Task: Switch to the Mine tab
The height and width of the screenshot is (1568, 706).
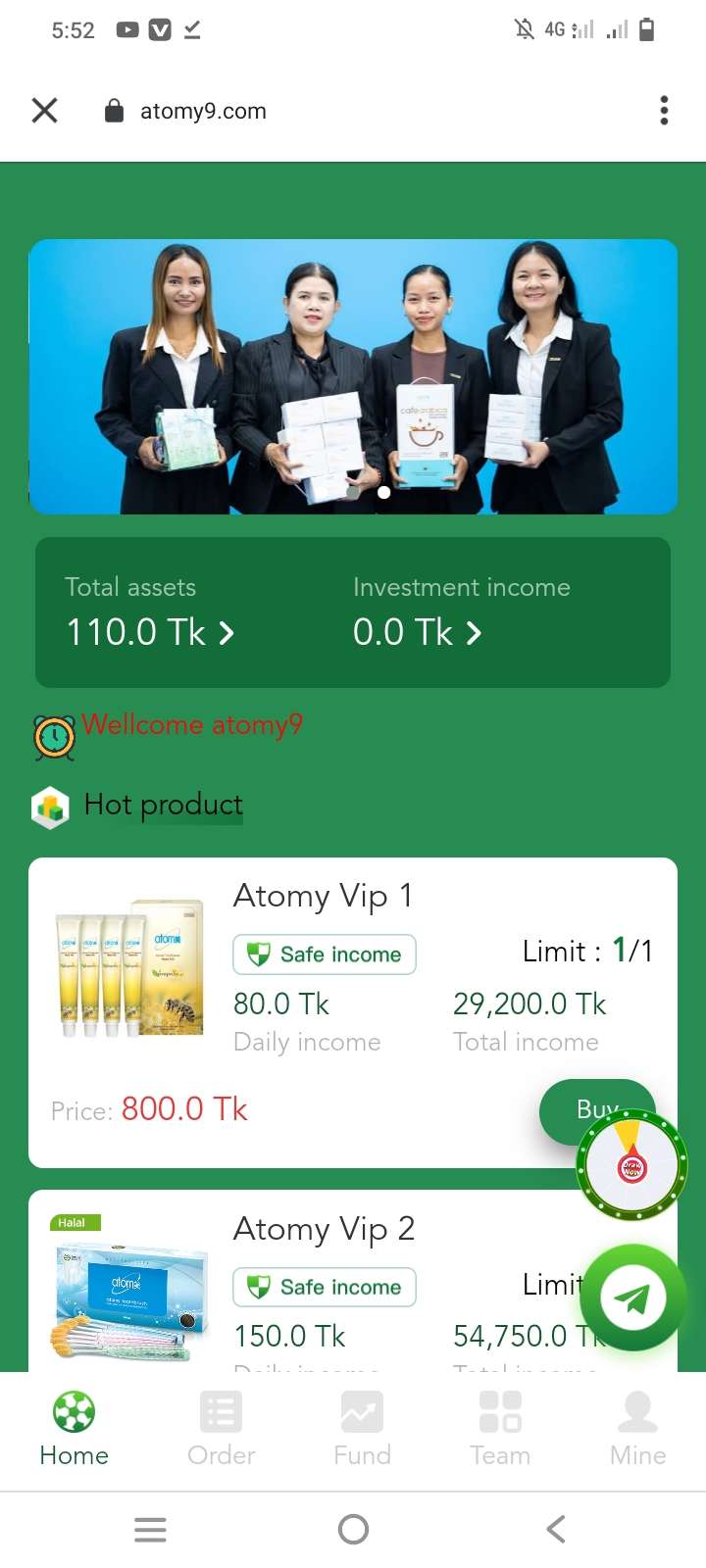Action: 637,1429
